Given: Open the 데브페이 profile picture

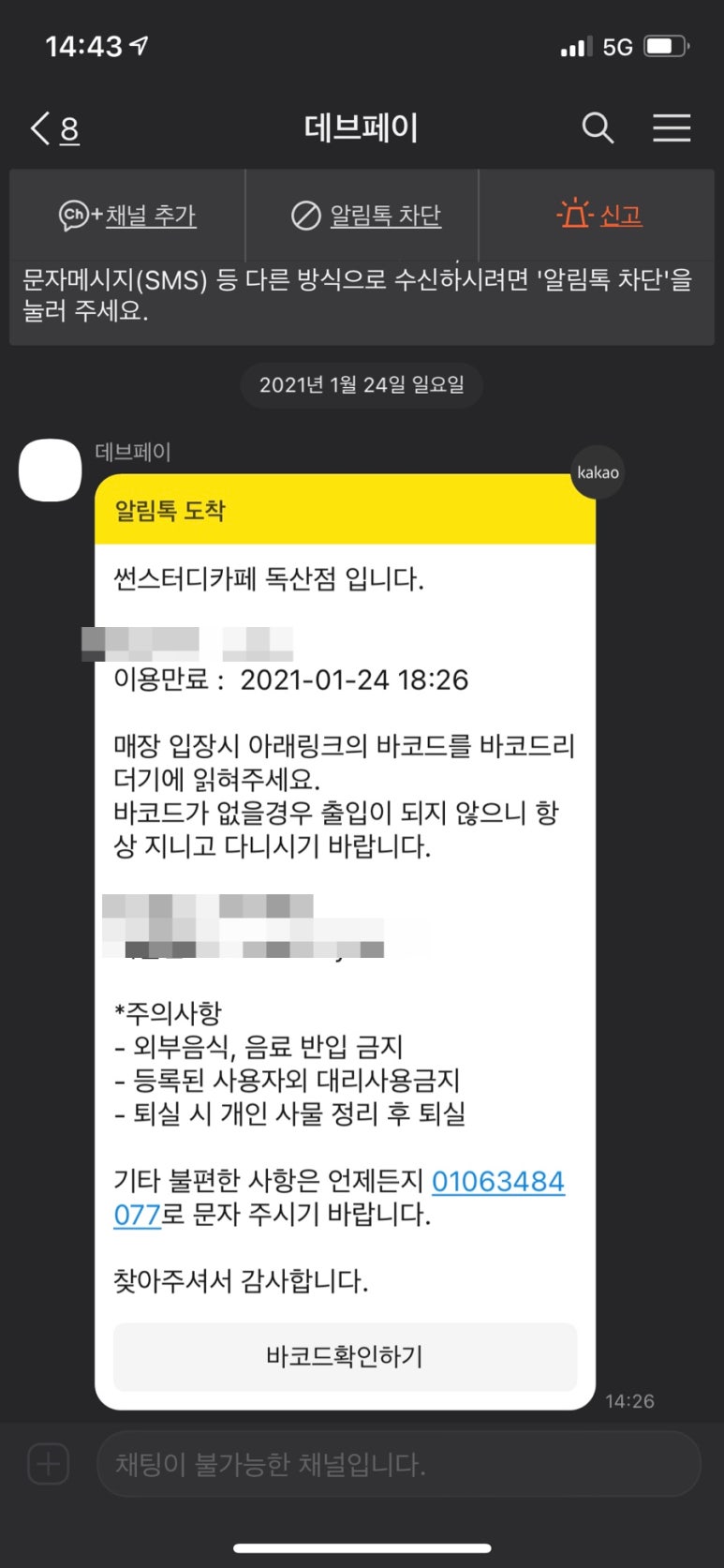Looking at the screenshot, I should pos(51,470).
